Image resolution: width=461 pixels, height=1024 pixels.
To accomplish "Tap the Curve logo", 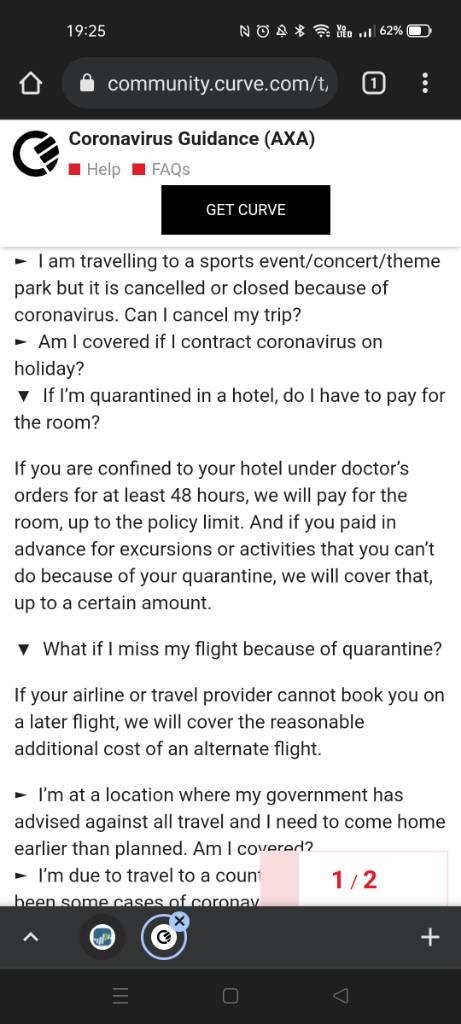I will click(x=36, y=153).
